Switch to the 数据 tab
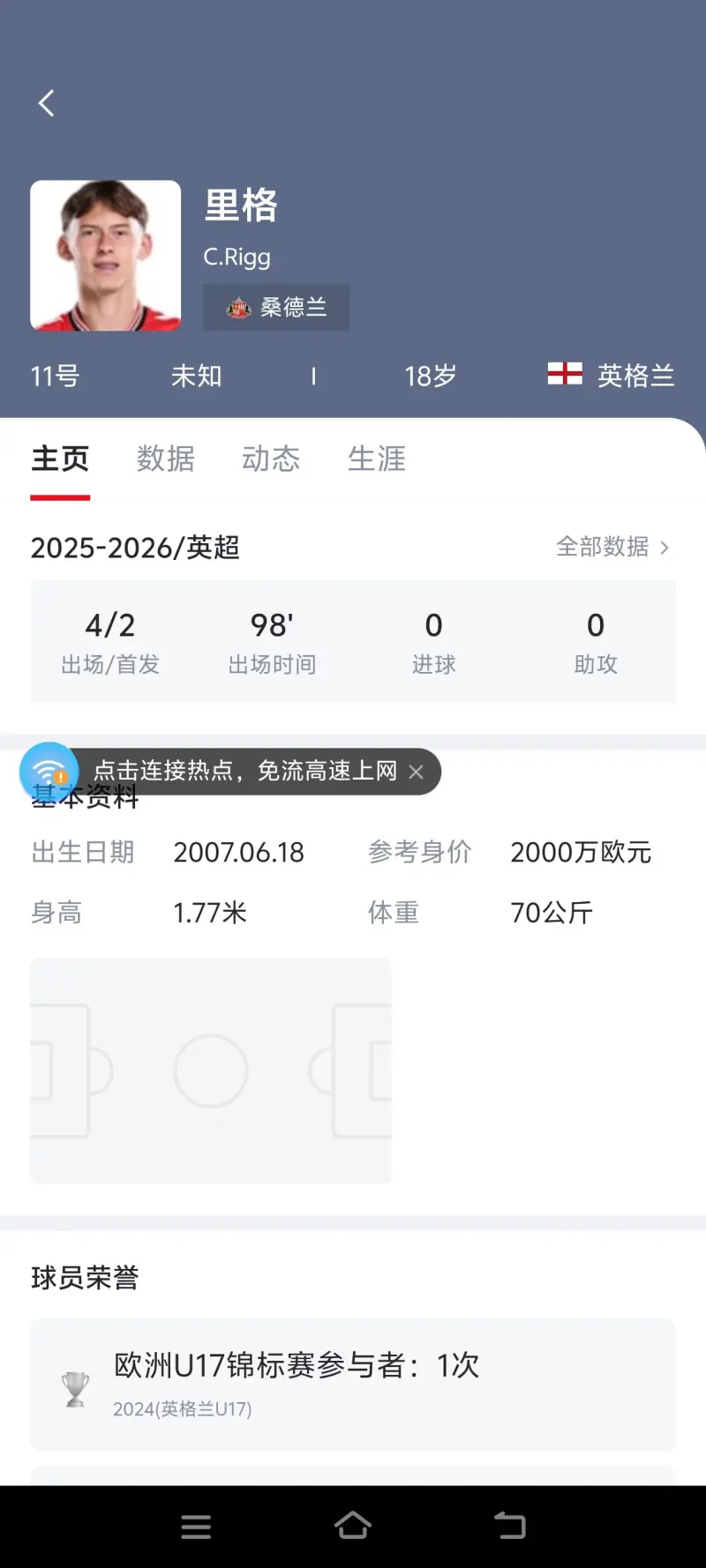 pyautogui.click(x=165, y=459)
